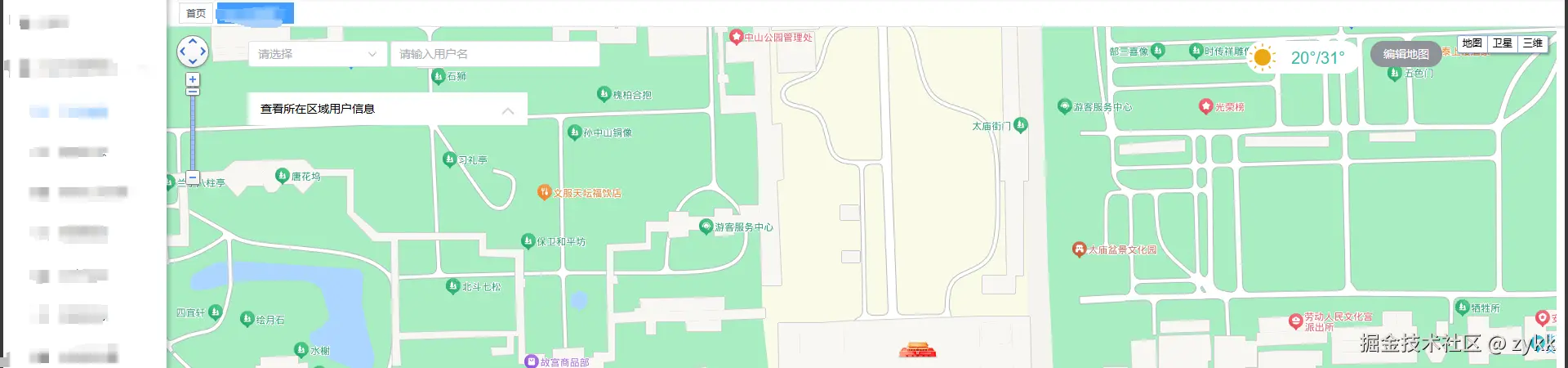
Task: Focus the 请输入用户名 input field
Action: 495,54
